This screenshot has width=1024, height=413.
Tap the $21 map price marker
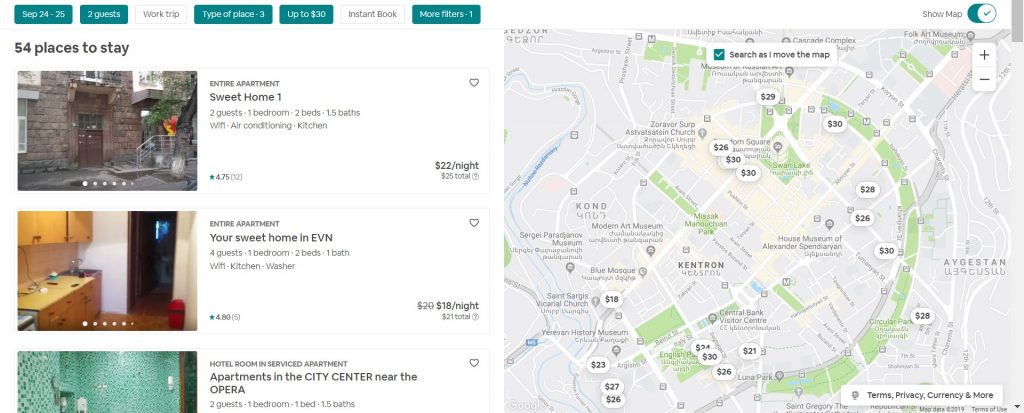[x=750, y=352]
